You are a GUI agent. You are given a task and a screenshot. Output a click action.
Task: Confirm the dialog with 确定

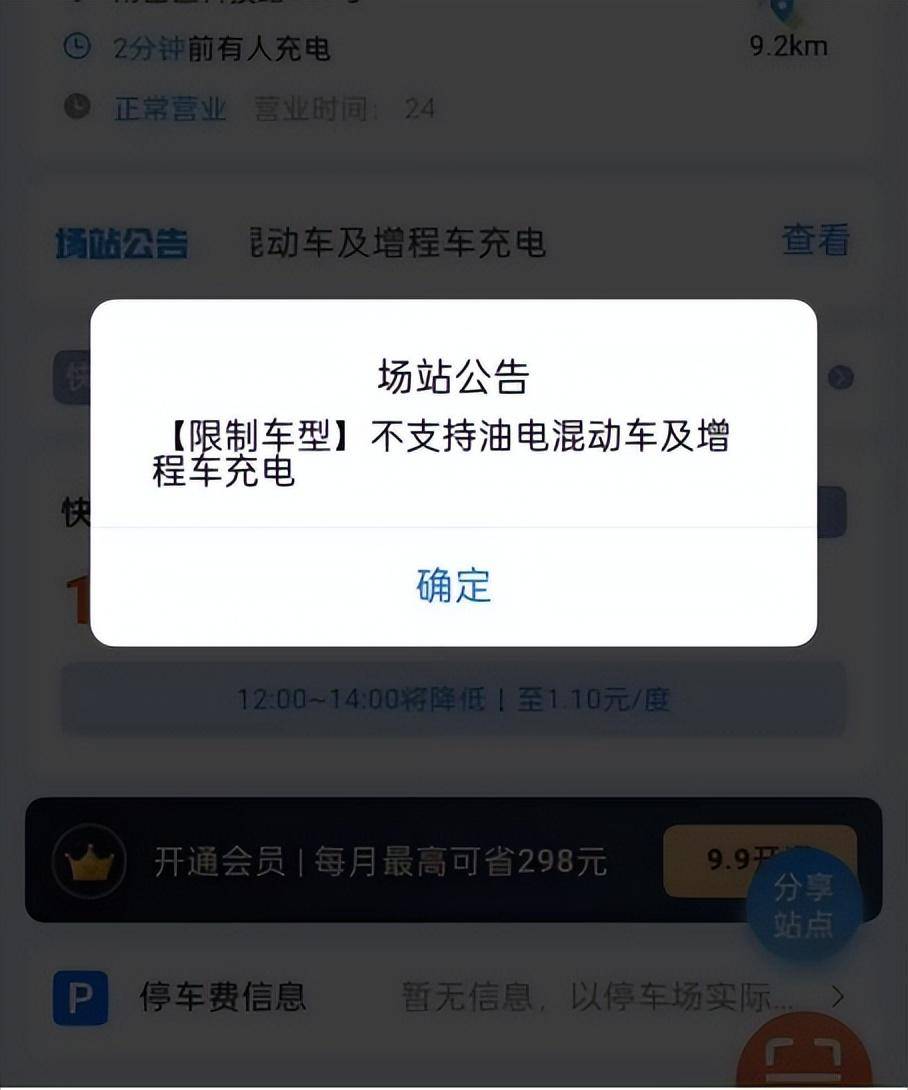pos(454,586)
